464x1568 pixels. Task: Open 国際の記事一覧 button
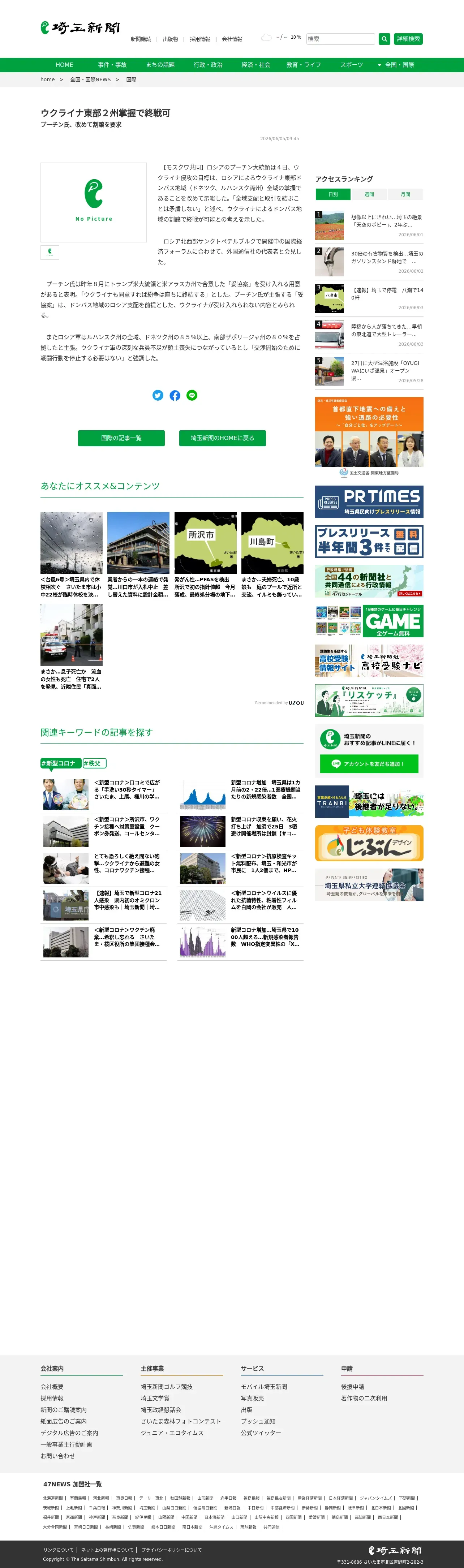click(x=121, y=438)
